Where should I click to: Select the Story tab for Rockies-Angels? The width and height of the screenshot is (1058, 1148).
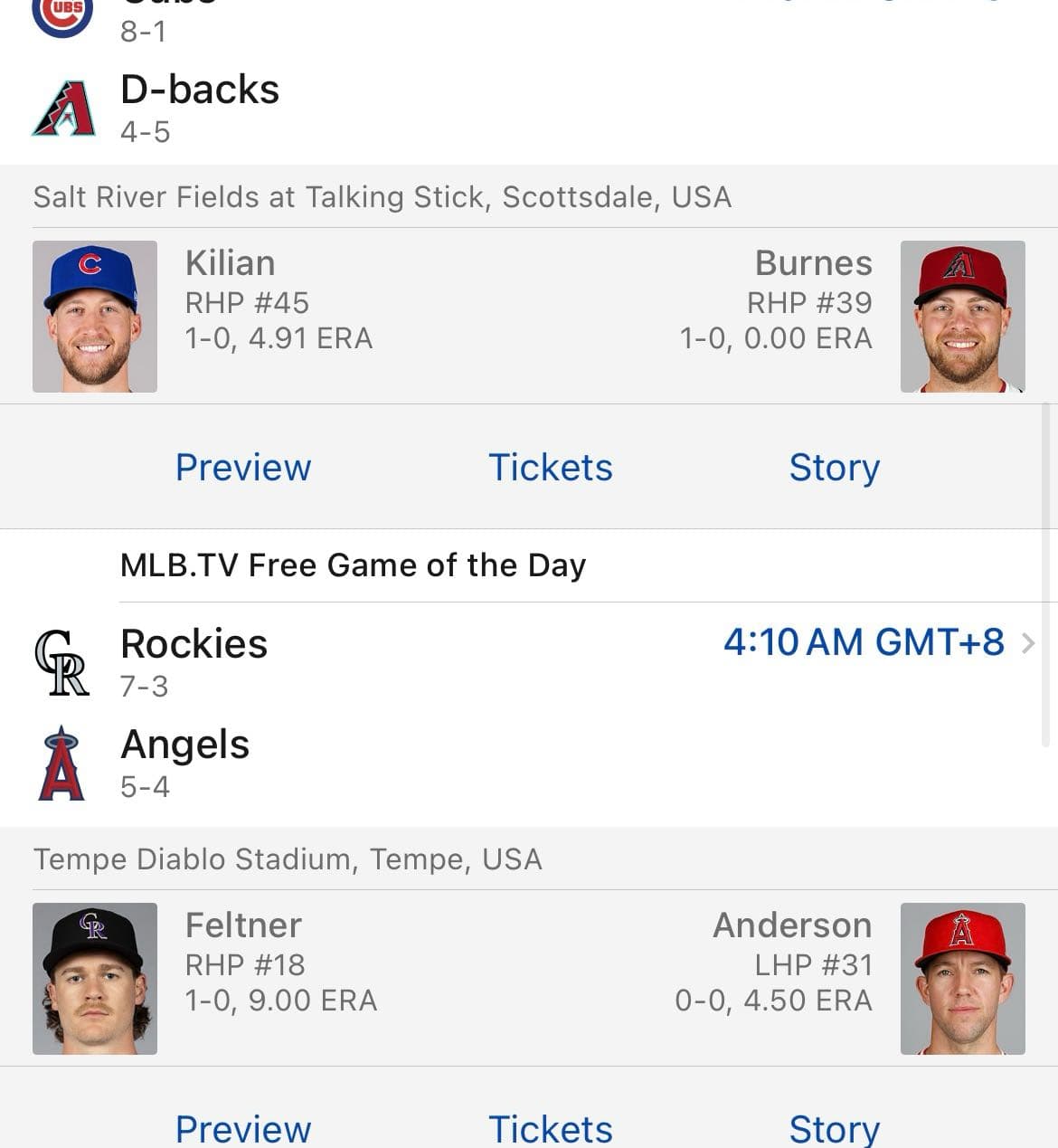[x=834, y=1128]
